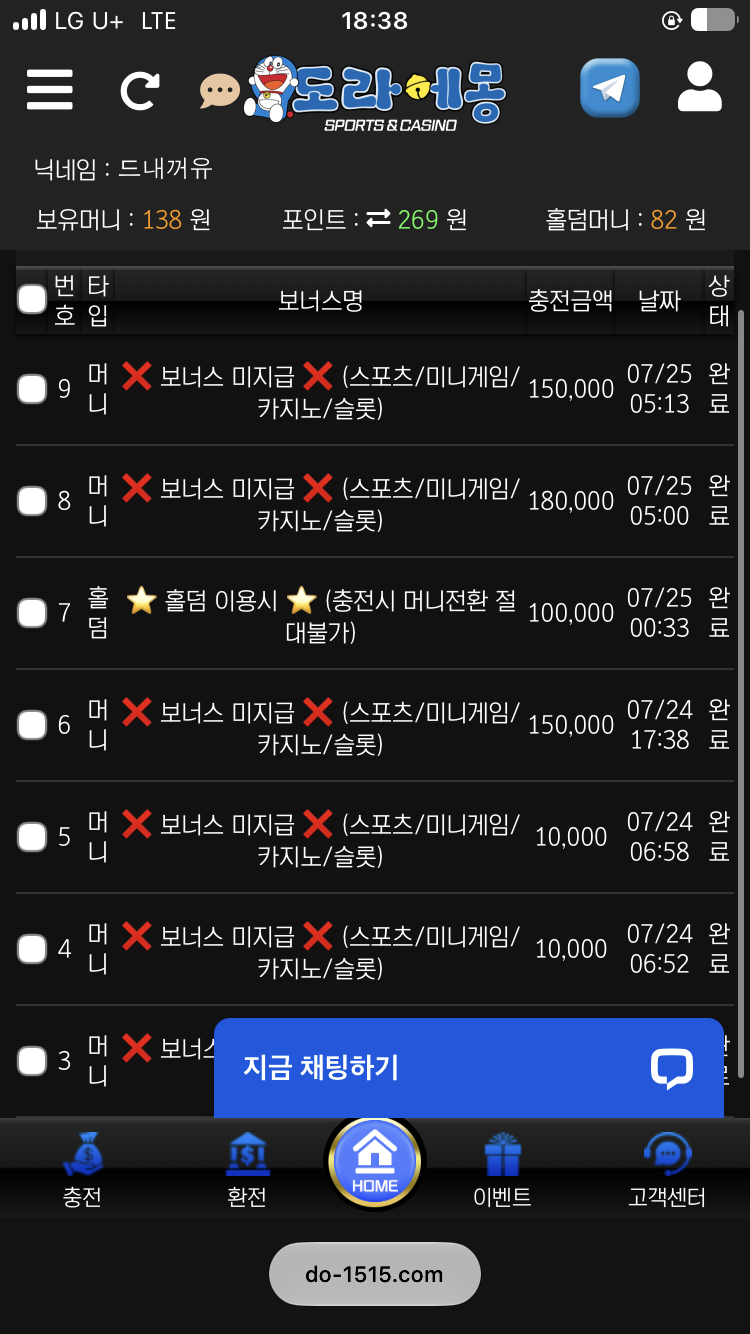This screenshot has width=750, height=1334.
Task: Check the box for row number 3
Action: [32, 1061]
